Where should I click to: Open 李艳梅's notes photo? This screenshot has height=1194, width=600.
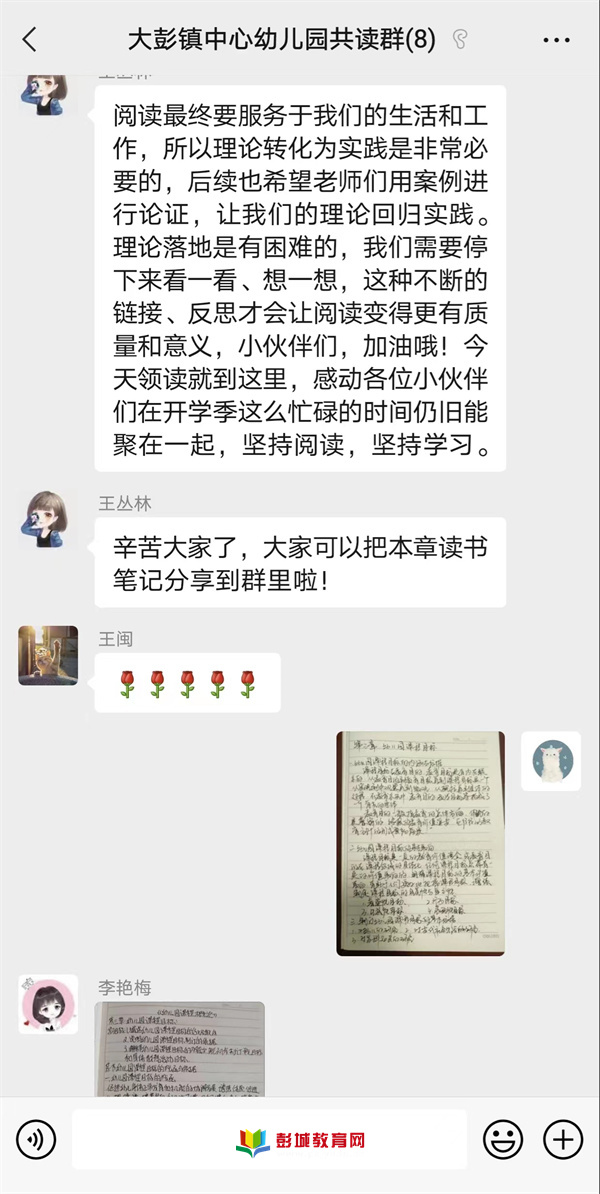[x=180, y=1049]
